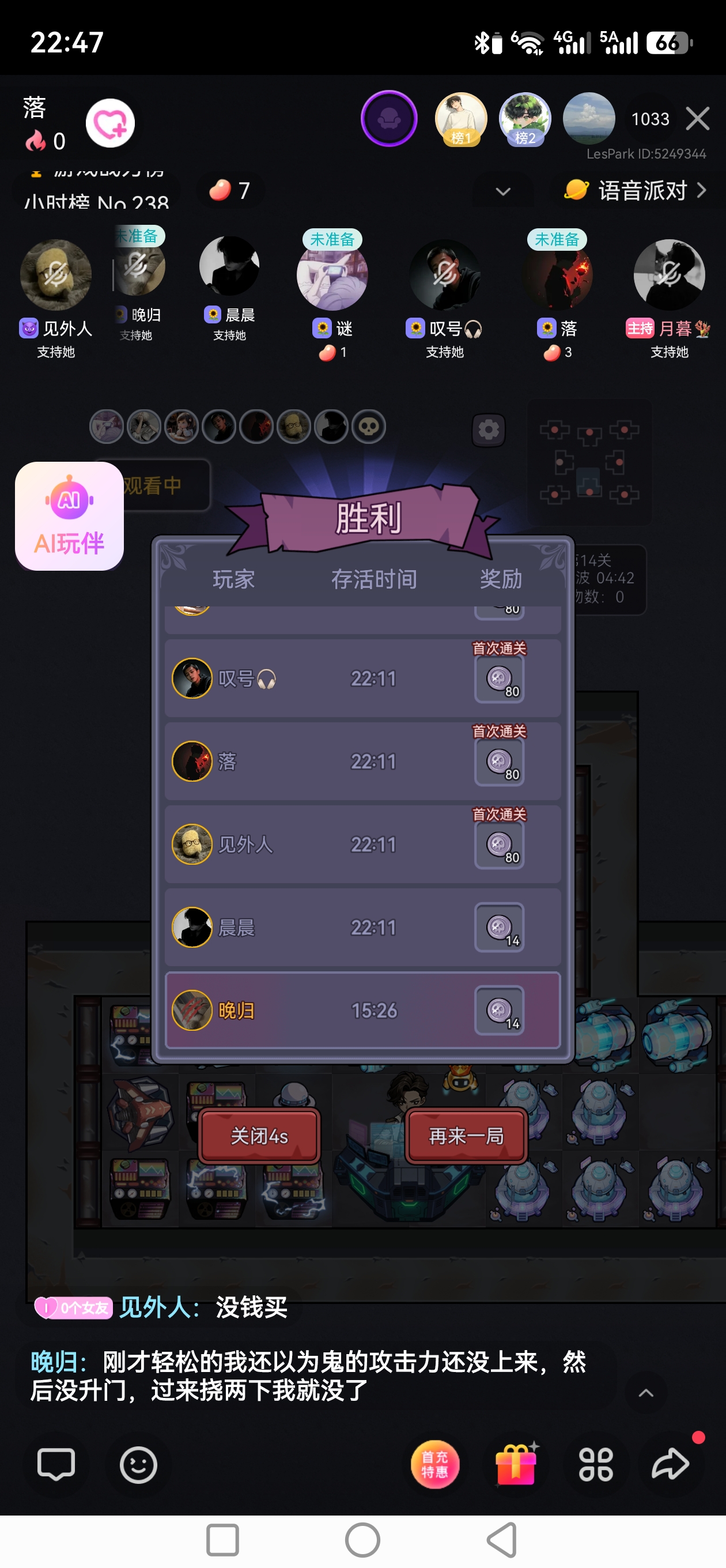This screenshot has width=726, height=1568.
Task: Open the AI玩伴 companion widget
Action: [69, 516]
